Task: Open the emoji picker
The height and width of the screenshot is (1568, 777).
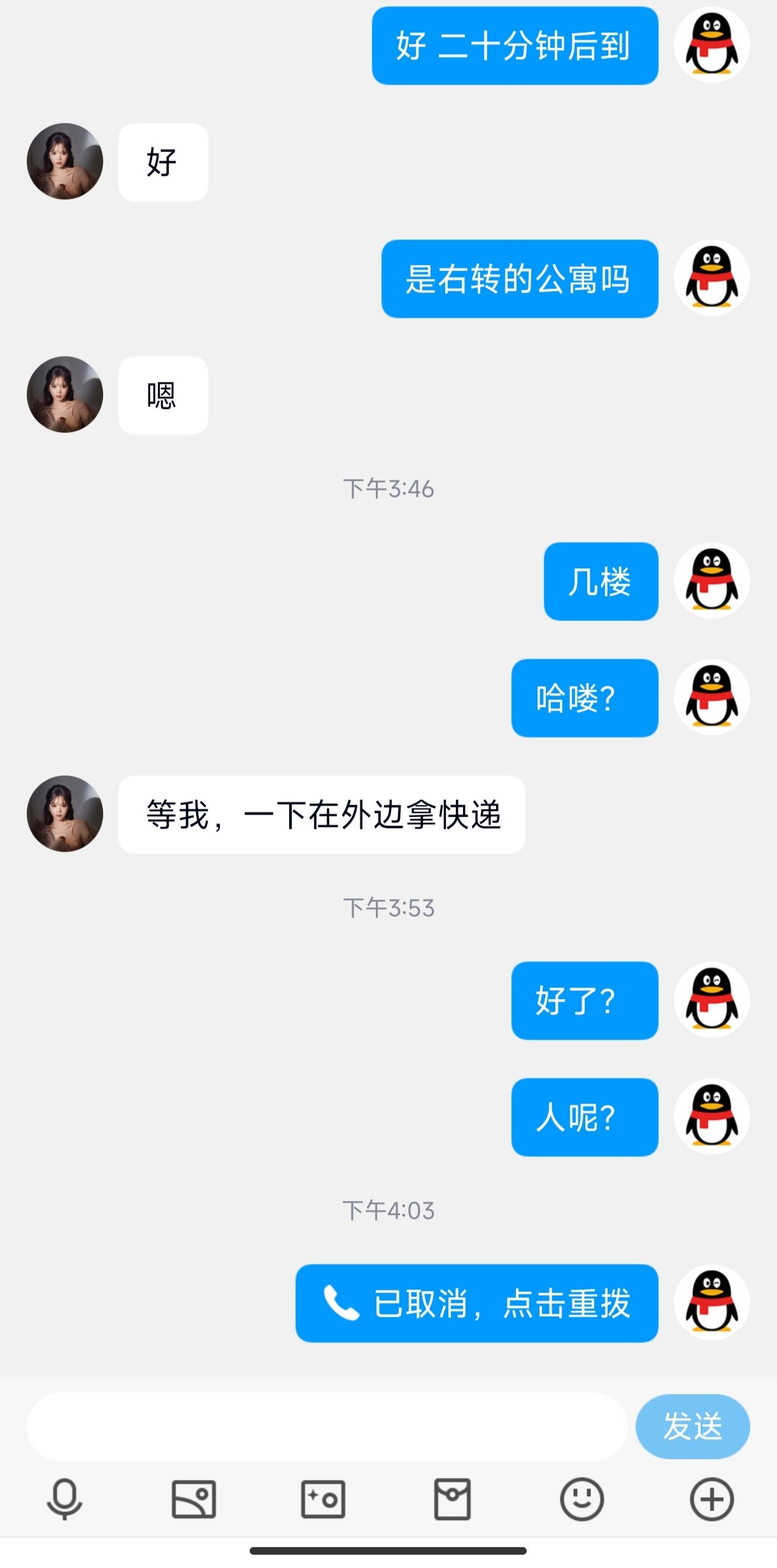Action: [x=581, y=1499]
